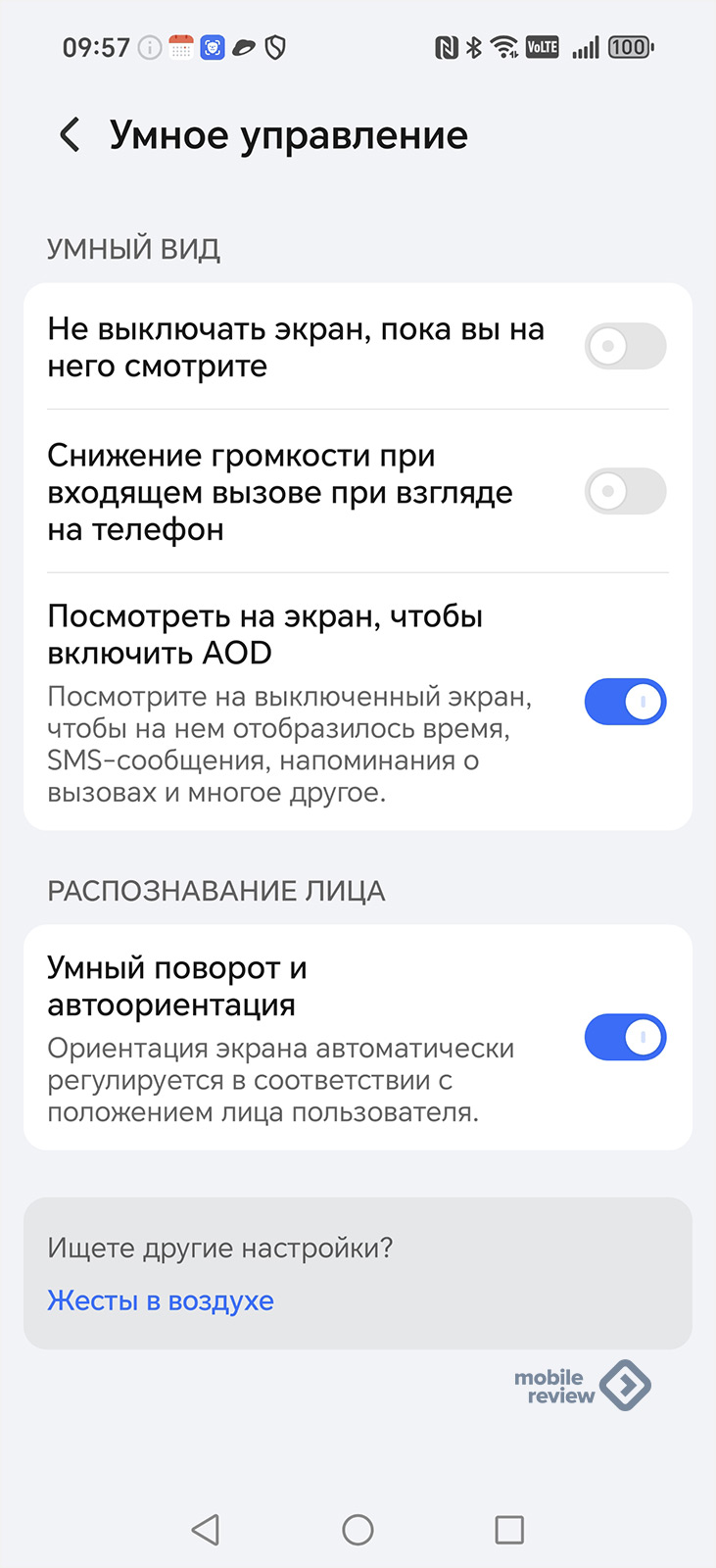Tap the system home button
The width and height of the screenshot is (716, 1568).
pyautogui.click(x=358, y=1530)
